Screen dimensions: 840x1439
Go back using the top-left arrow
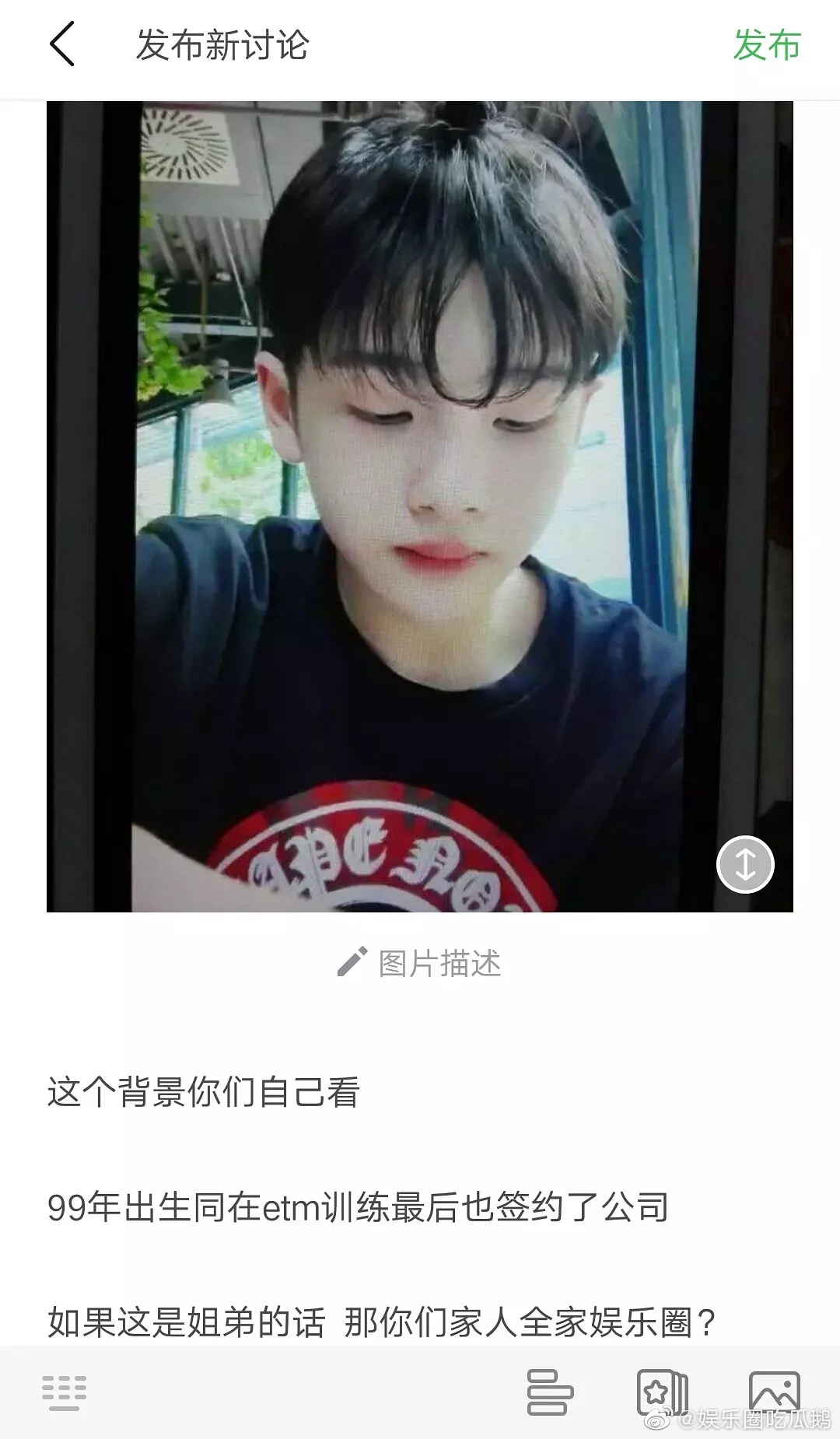pos(62,44)
